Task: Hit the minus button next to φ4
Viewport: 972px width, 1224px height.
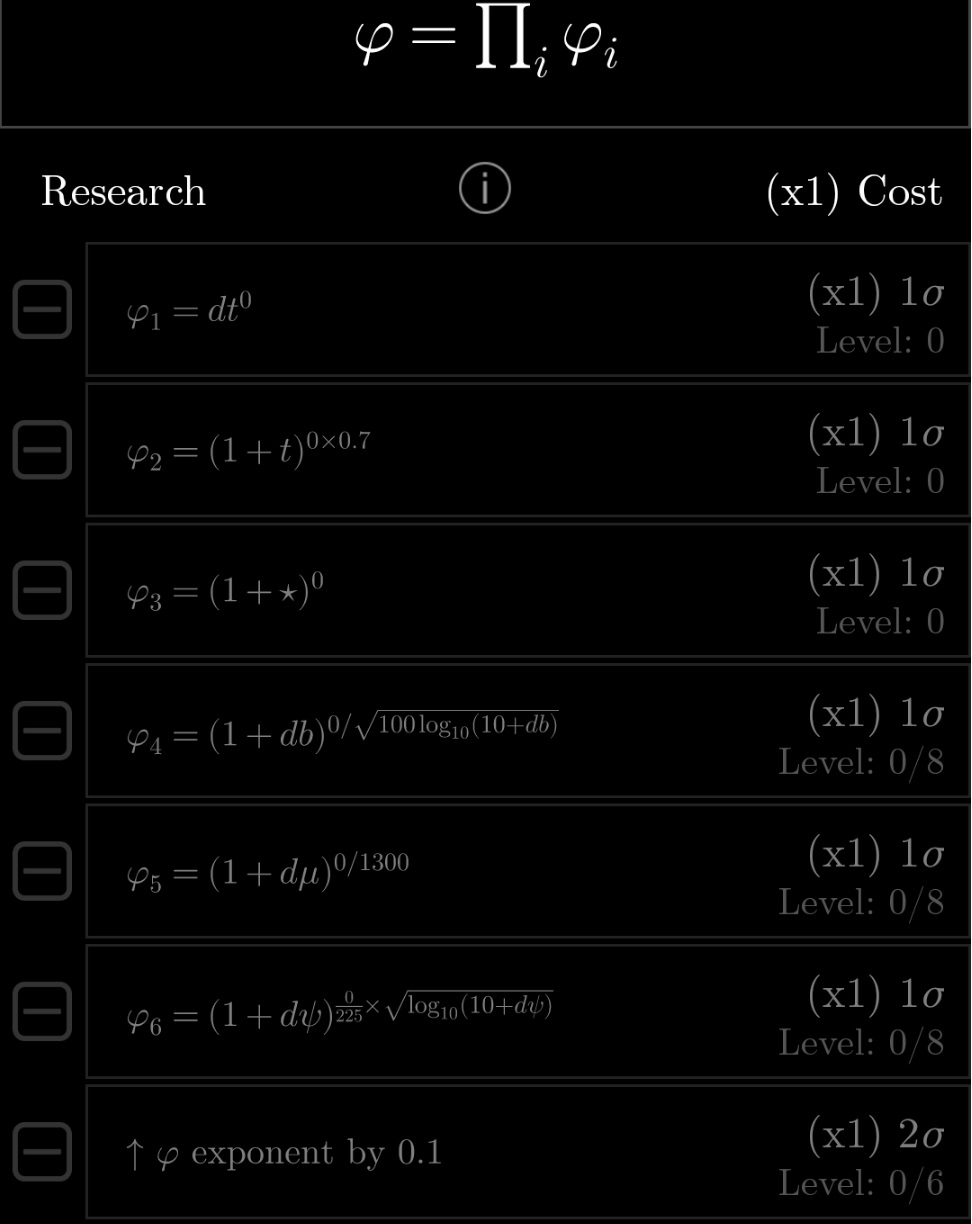Action: [42, 731]
